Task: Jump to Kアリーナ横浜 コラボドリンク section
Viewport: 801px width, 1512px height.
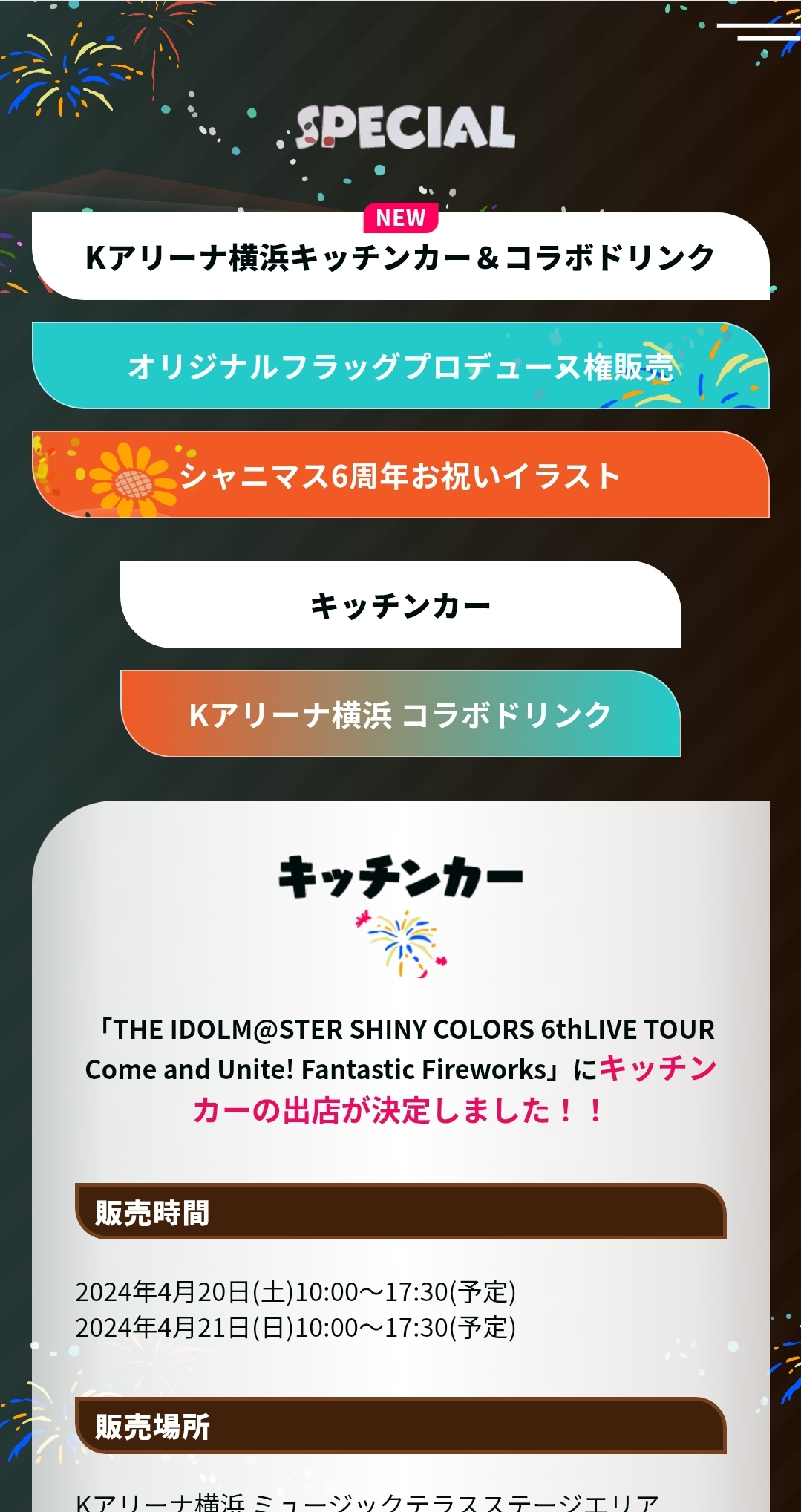Action: coord(401,714)
